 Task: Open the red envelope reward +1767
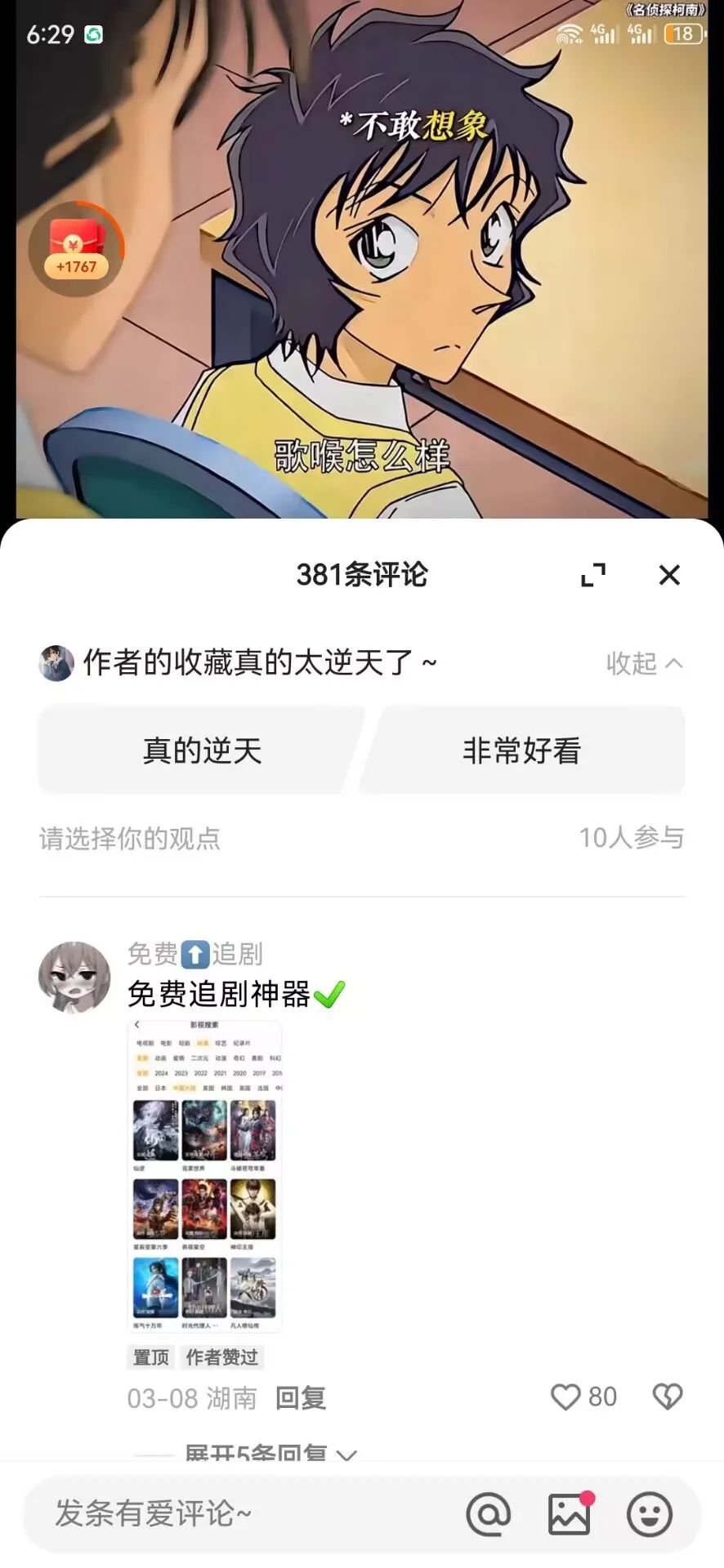76,248
